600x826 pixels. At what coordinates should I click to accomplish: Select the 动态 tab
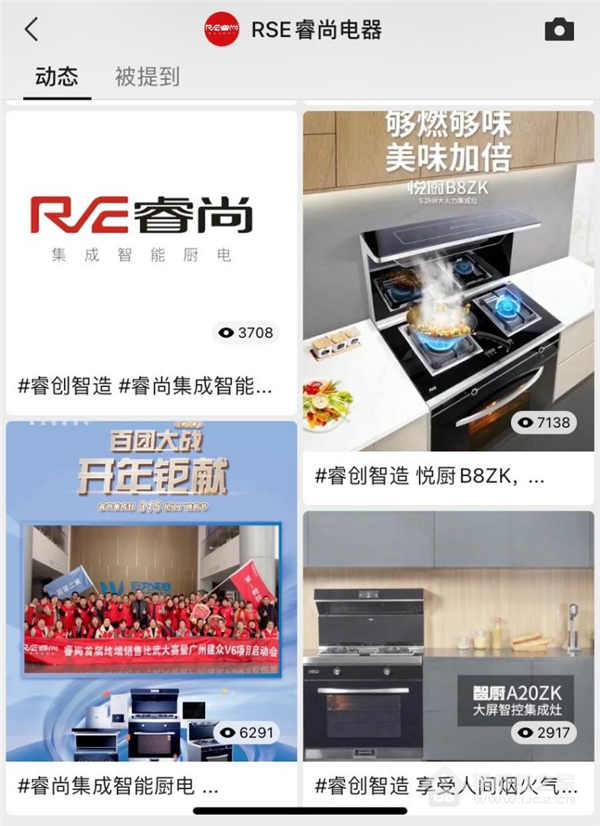coord(56,77)
